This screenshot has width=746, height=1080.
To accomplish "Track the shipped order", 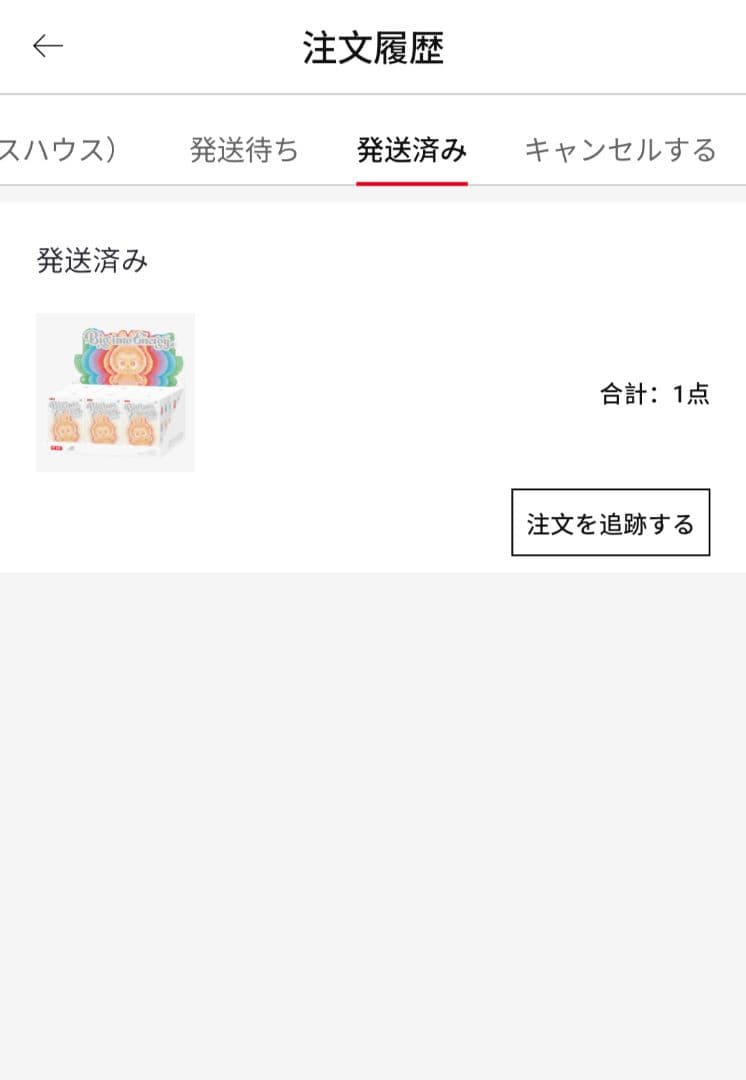I will (x=610, y=522).
